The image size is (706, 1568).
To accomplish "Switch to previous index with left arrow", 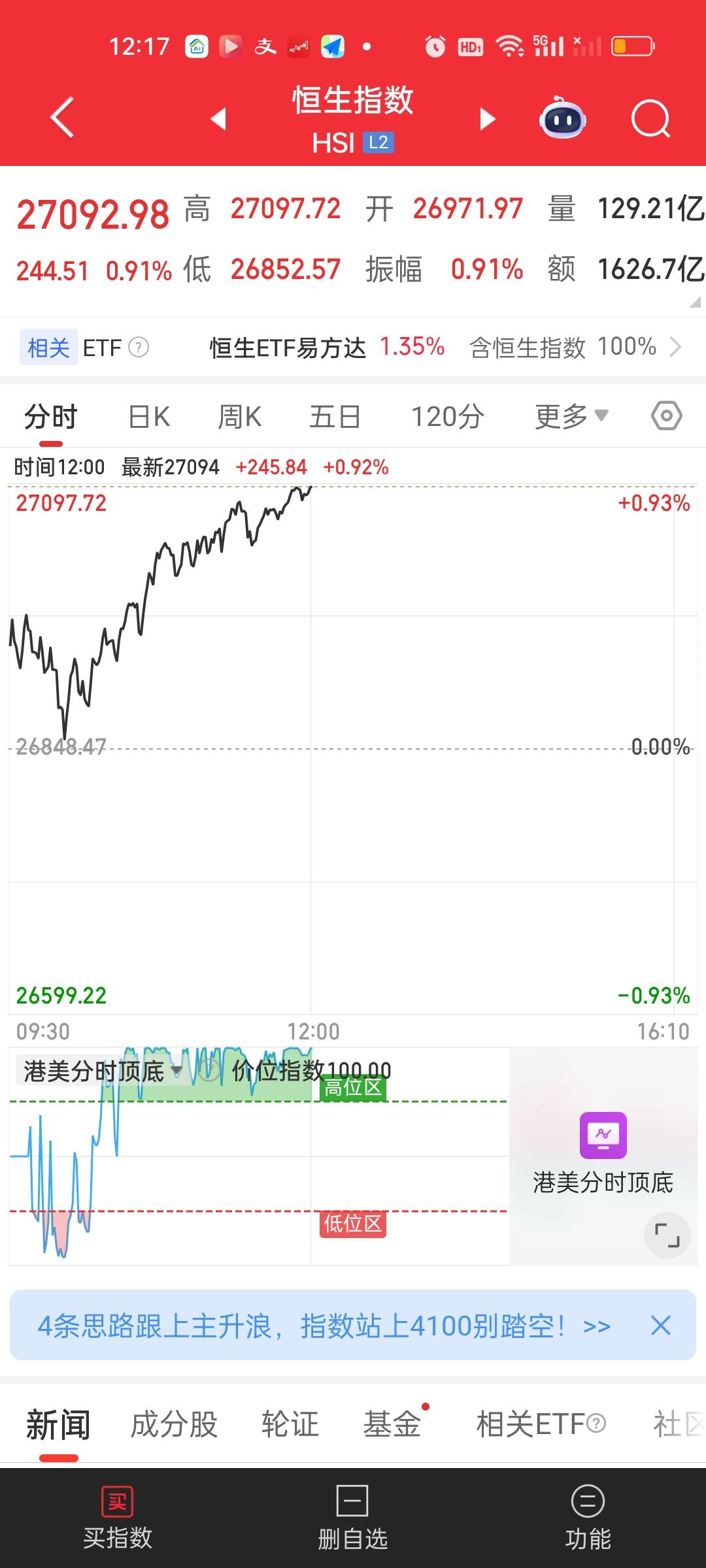I will pyautogui.click(x=219, y=120).
